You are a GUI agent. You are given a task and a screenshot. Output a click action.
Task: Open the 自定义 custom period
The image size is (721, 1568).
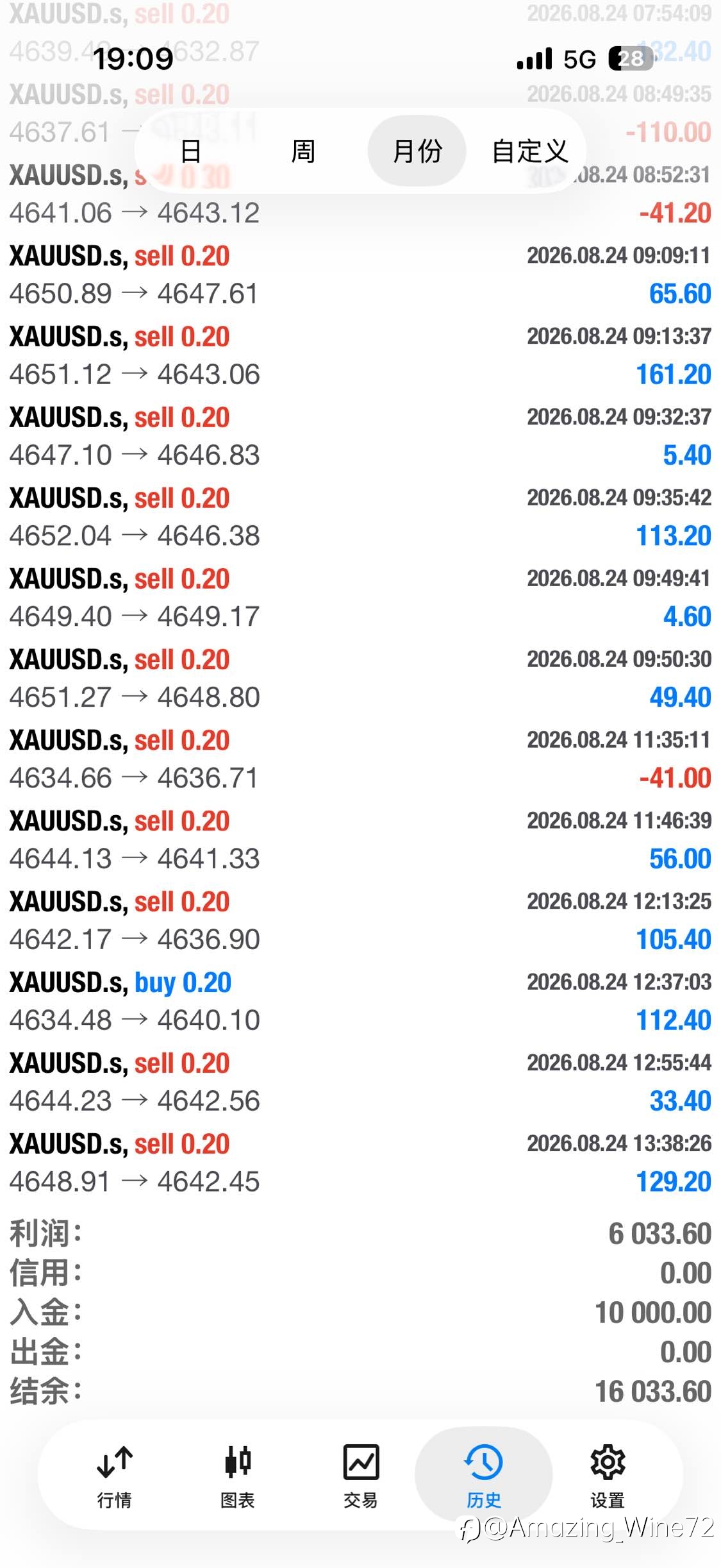point(529,152)
